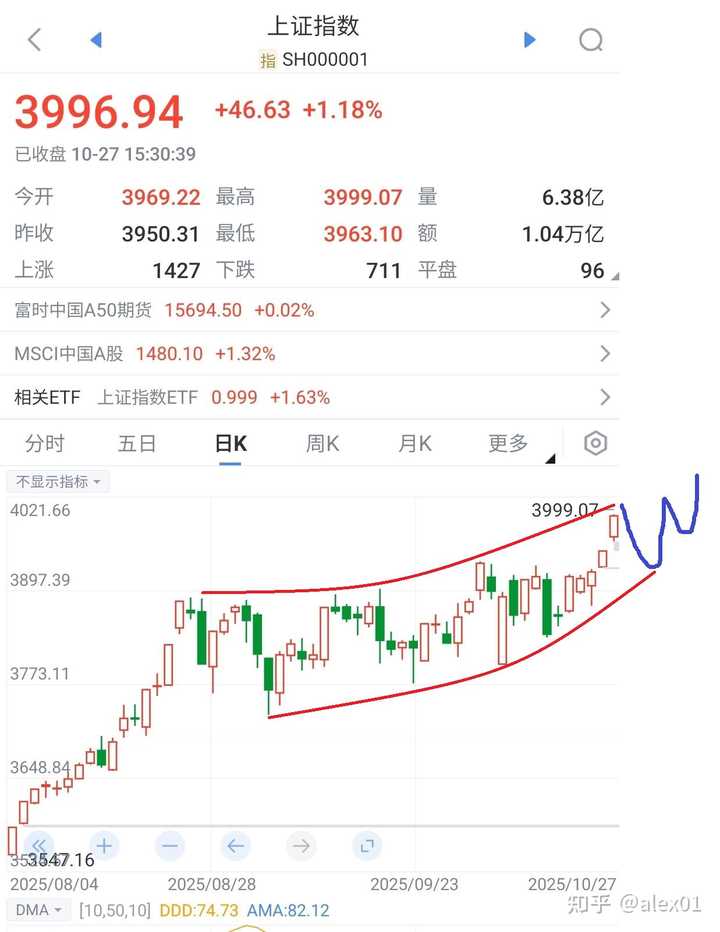Go back from the 上证指数 page
The image size is (720, 932).
[35, 40]
